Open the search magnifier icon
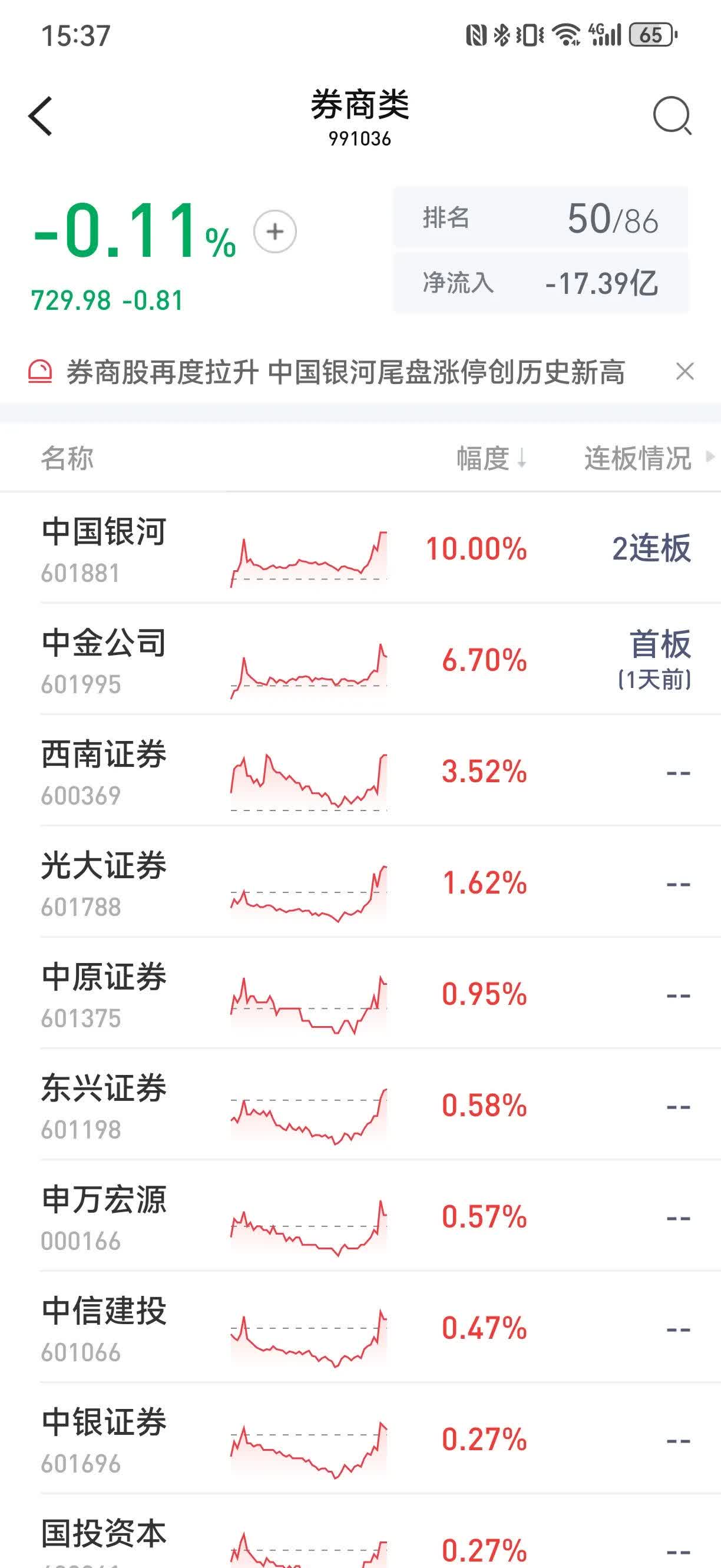Viewport: 721px width, 1568px height. point(673,115)
